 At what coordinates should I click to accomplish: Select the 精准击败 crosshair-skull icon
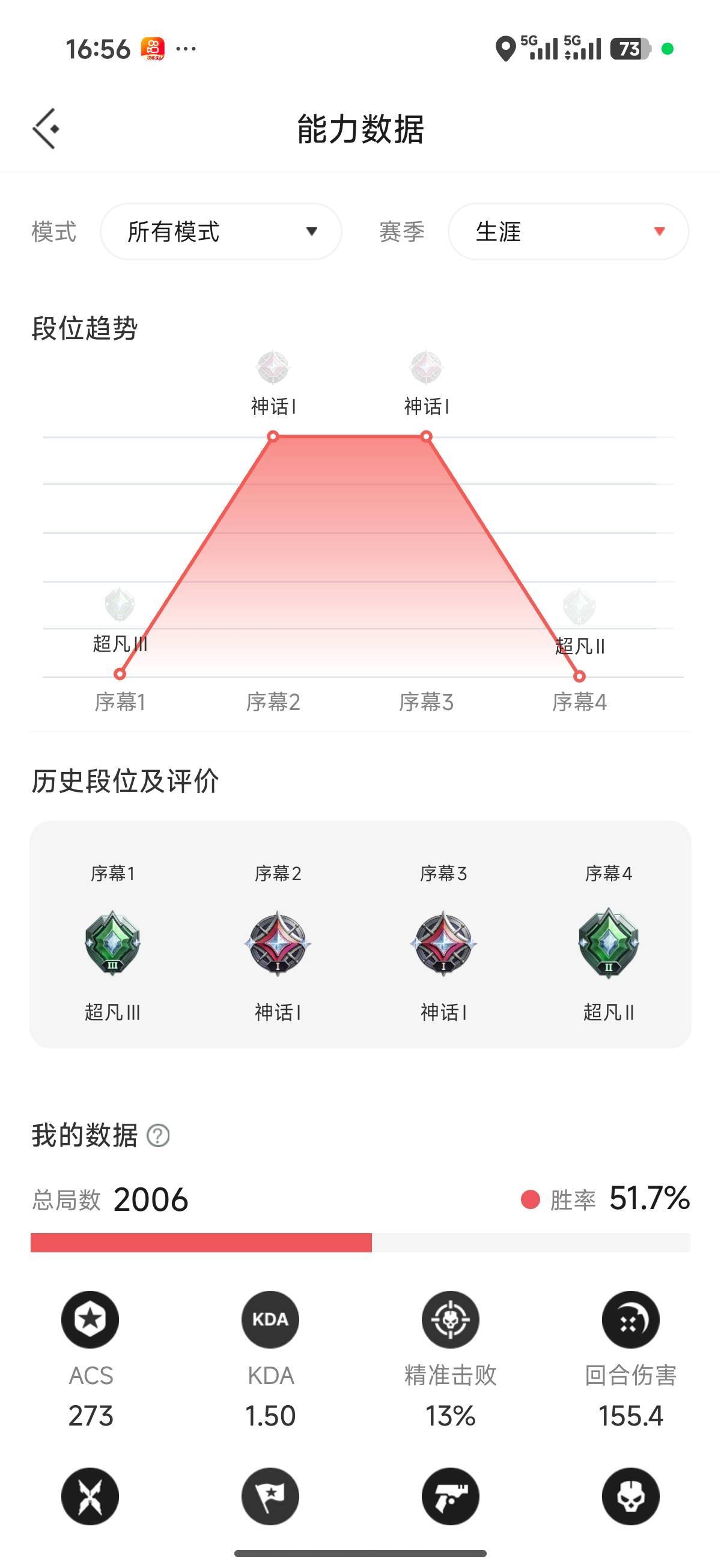click(450, 1320)
